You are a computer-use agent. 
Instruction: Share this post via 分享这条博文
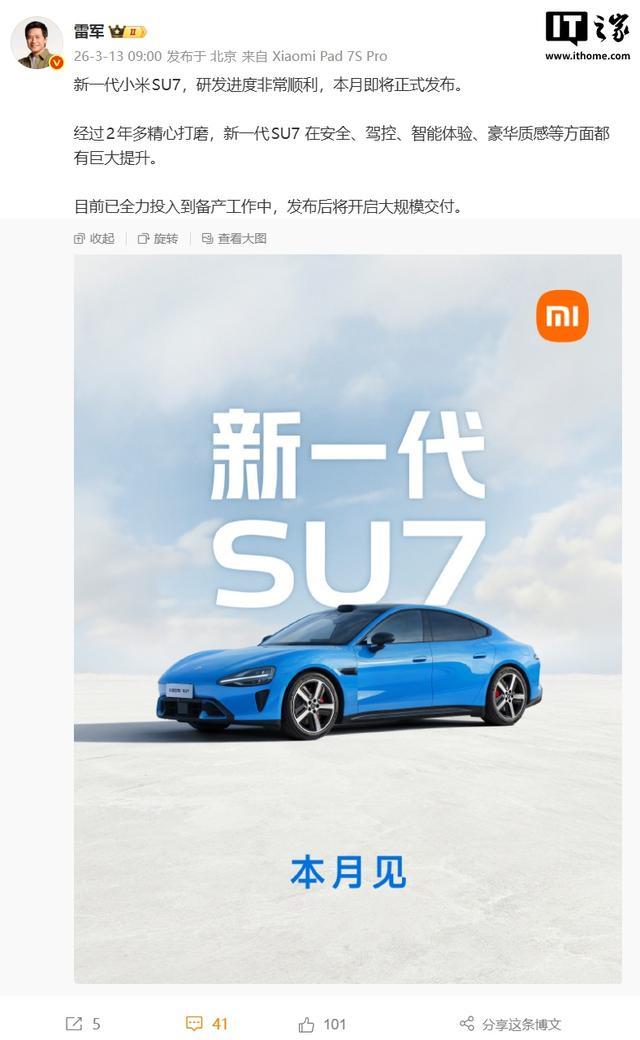click(x=511, y=1024)
